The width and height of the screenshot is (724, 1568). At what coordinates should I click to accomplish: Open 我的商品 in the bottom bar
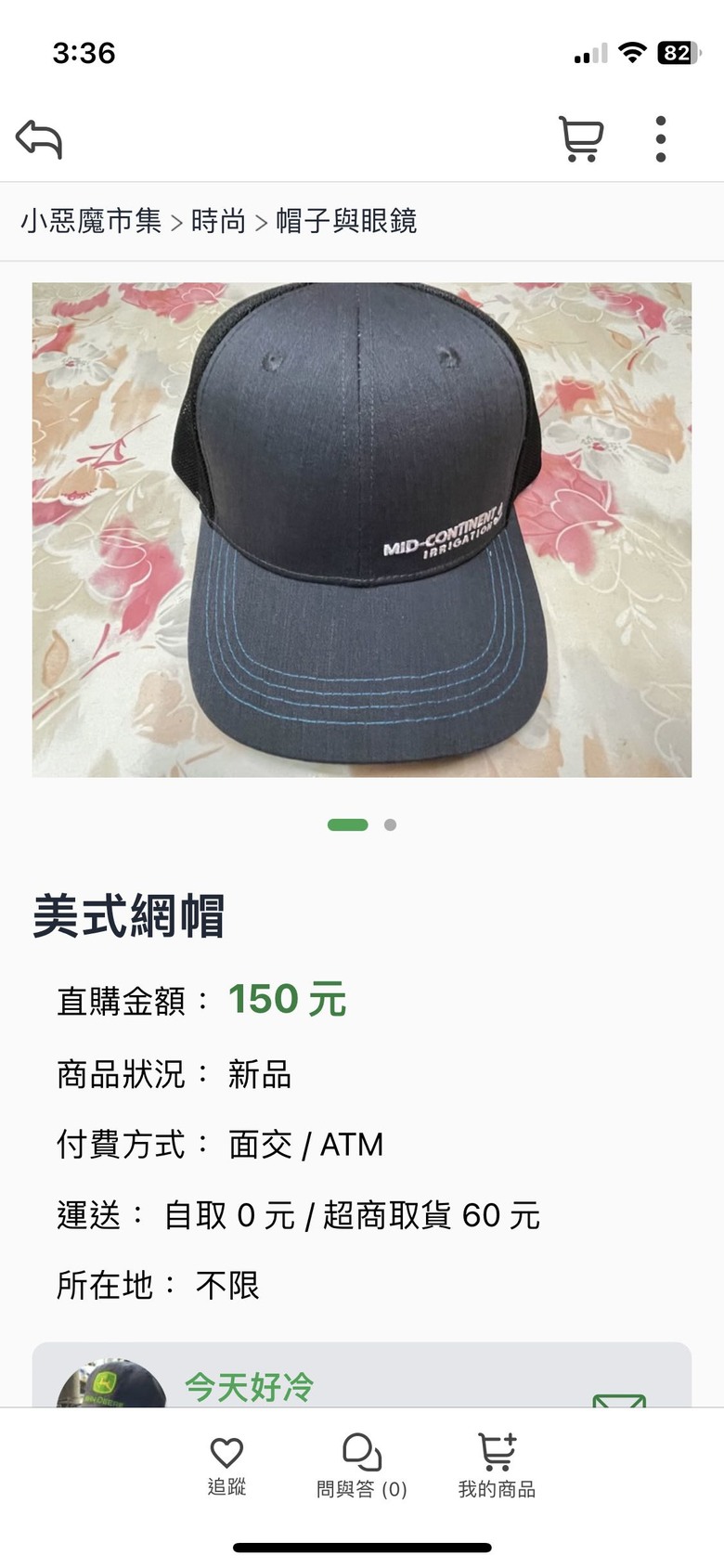coord(497,1465)
